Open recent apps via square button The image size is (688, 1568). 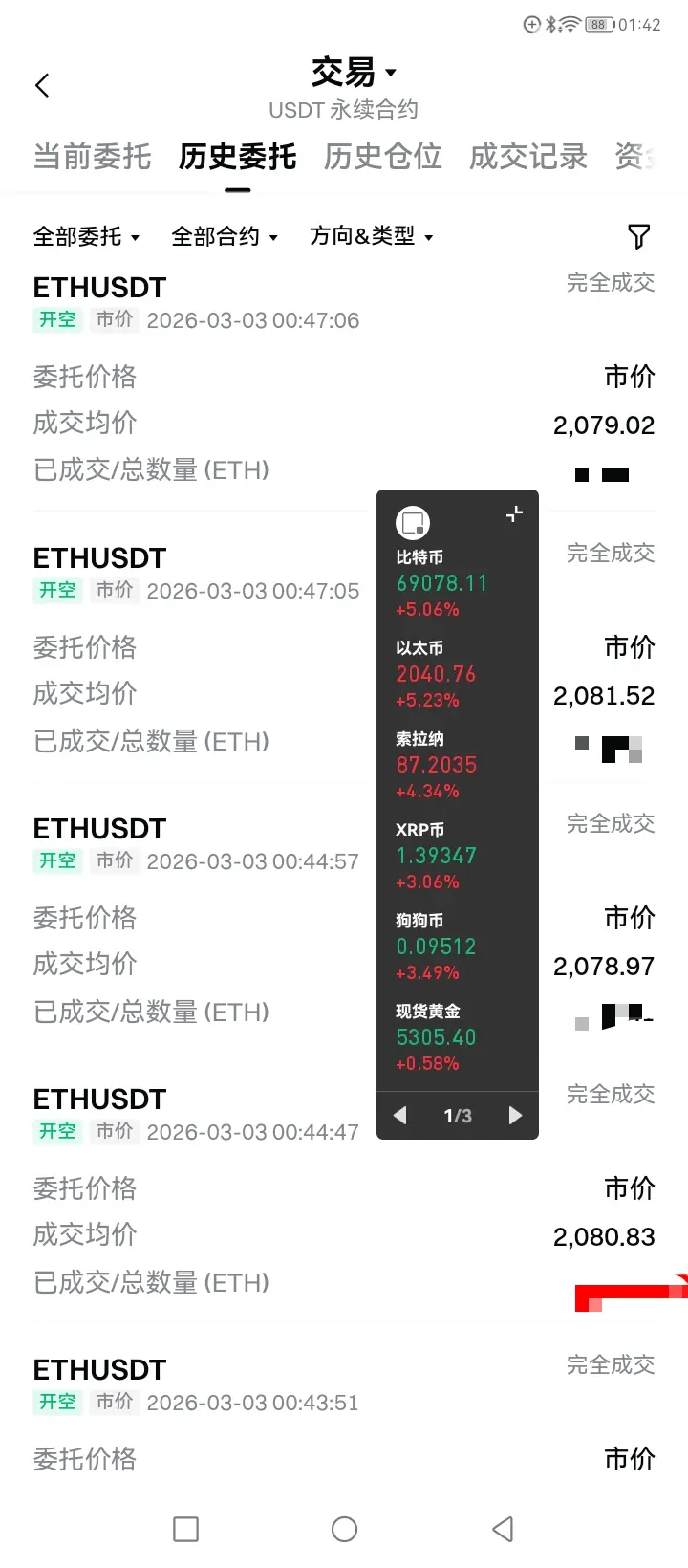point(185,1529)
